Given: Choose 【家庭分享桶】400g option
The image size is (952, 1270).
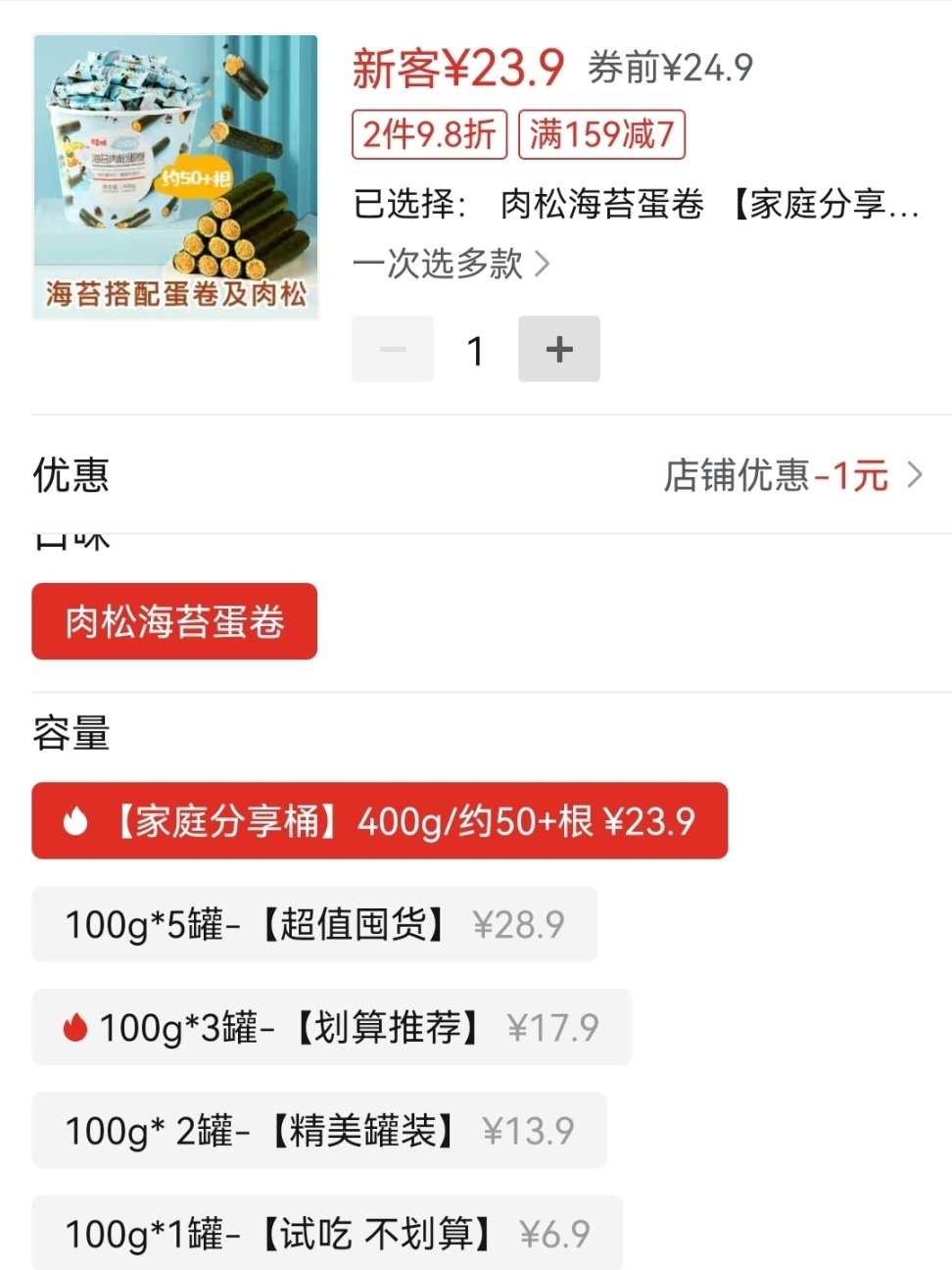Looking at the screenshot, I should pyautogui.click(x=379, y=821).
